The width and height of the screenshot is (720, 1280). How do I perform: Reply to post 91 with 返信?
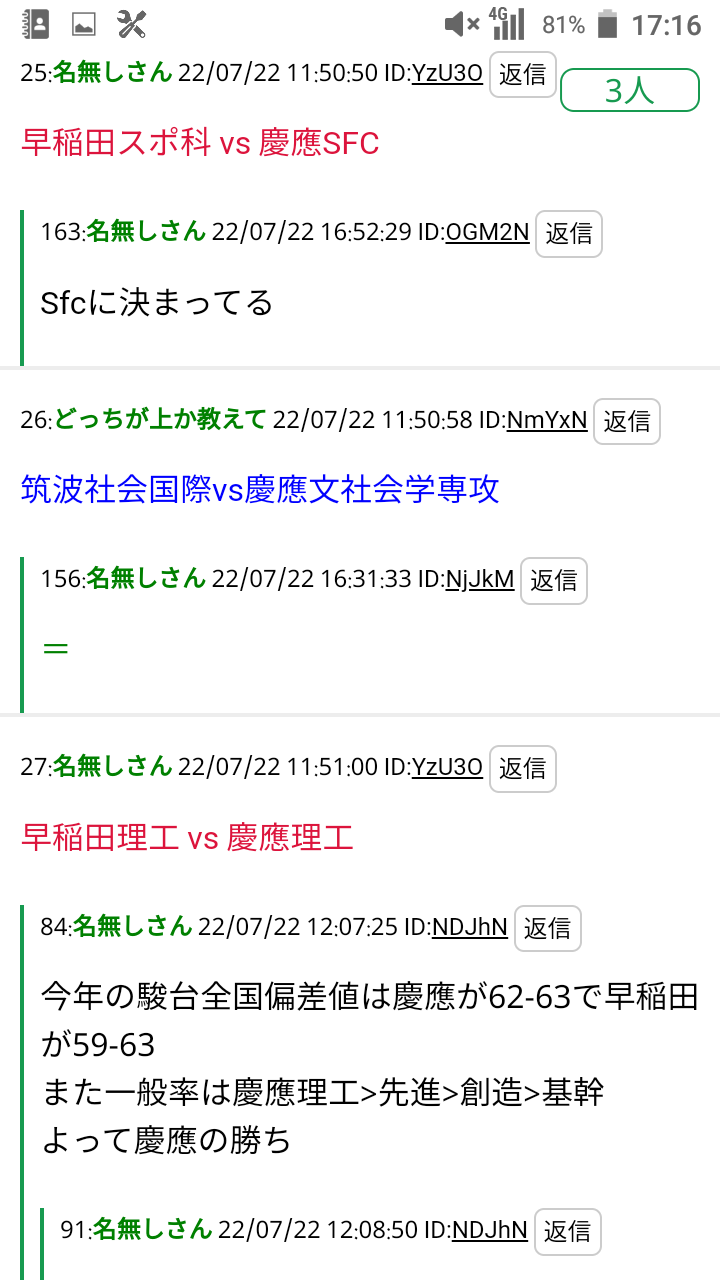tap(567, 1231)
